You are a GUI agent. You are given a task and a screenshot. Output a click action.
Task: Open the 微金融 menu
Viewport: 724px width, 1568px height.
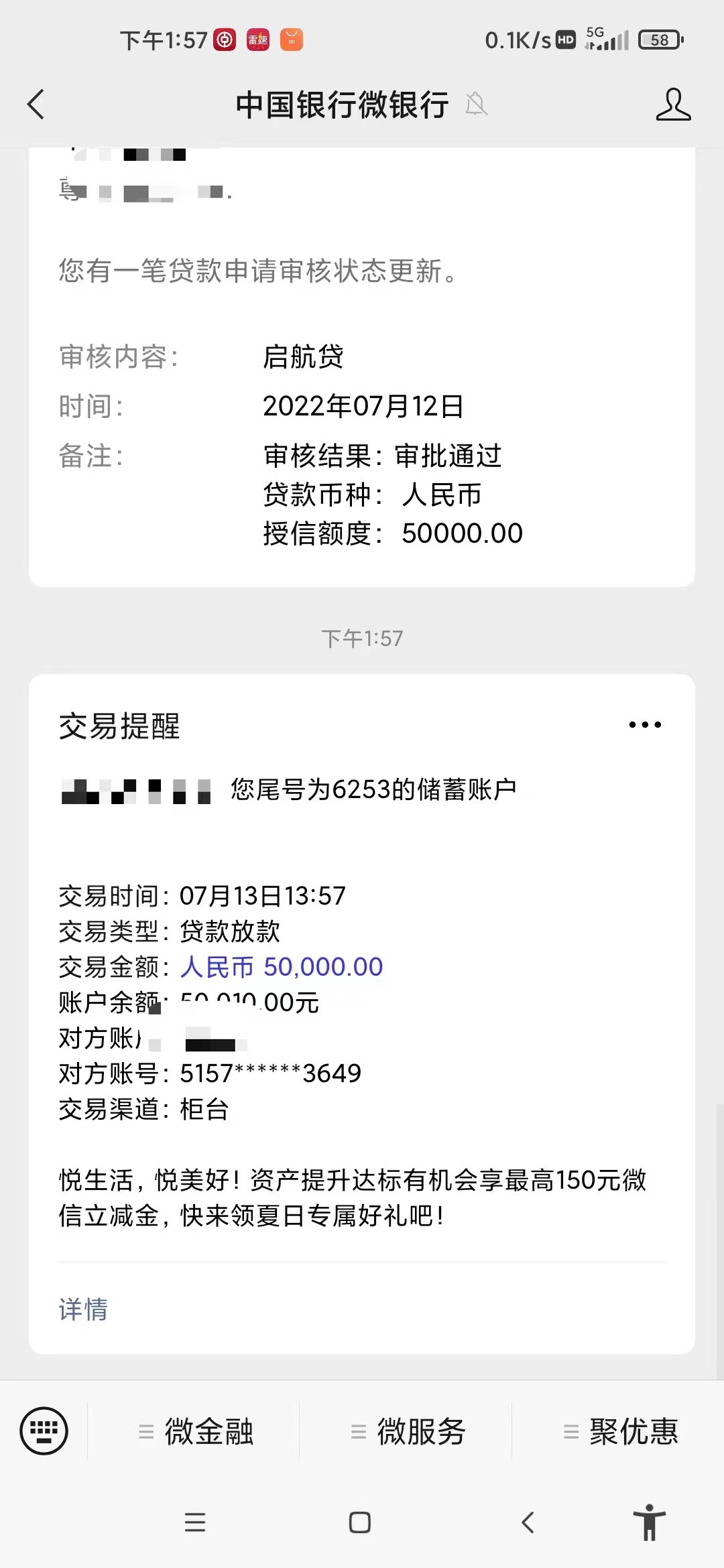coord(195,1431)
